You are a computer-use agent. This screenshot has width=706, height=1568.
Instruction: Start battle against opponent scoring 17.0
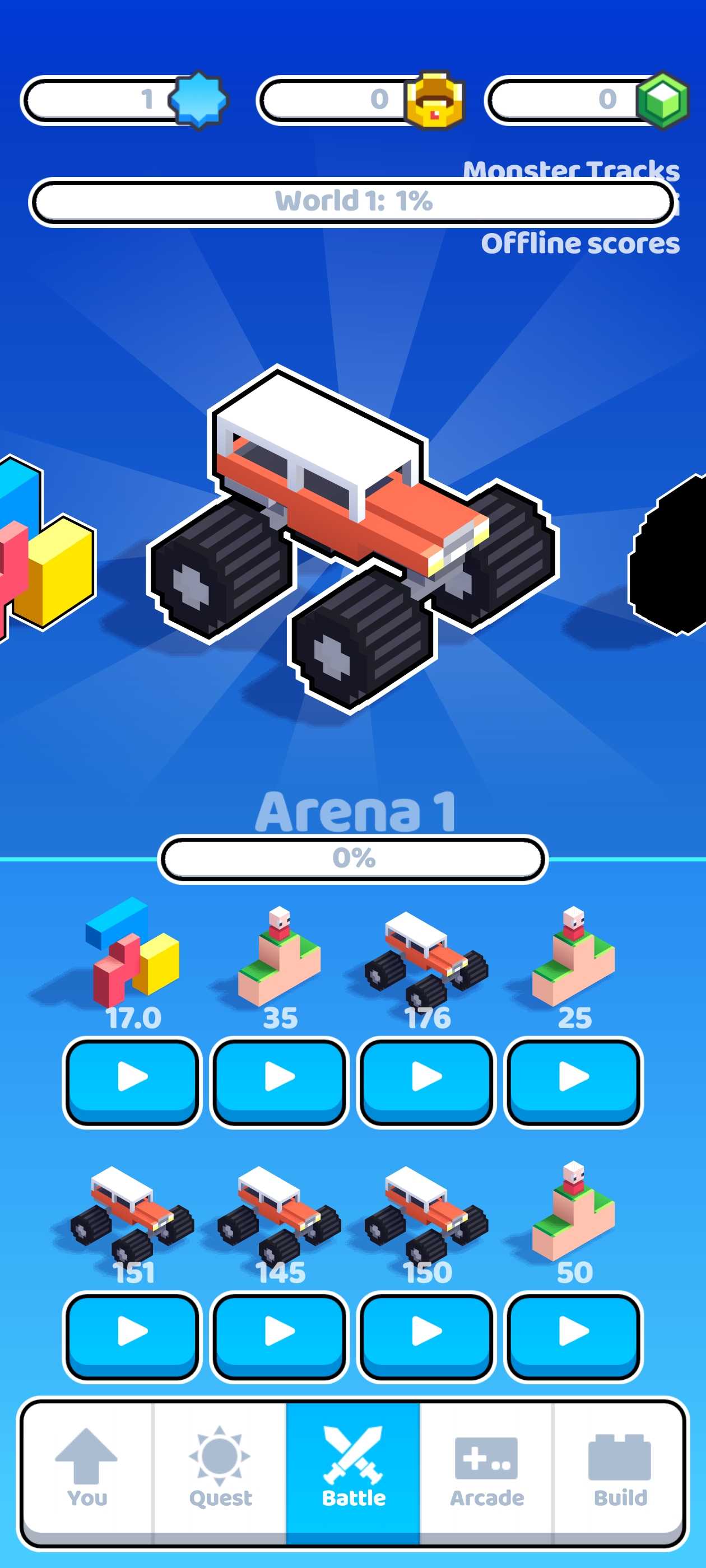point(132,1080)
